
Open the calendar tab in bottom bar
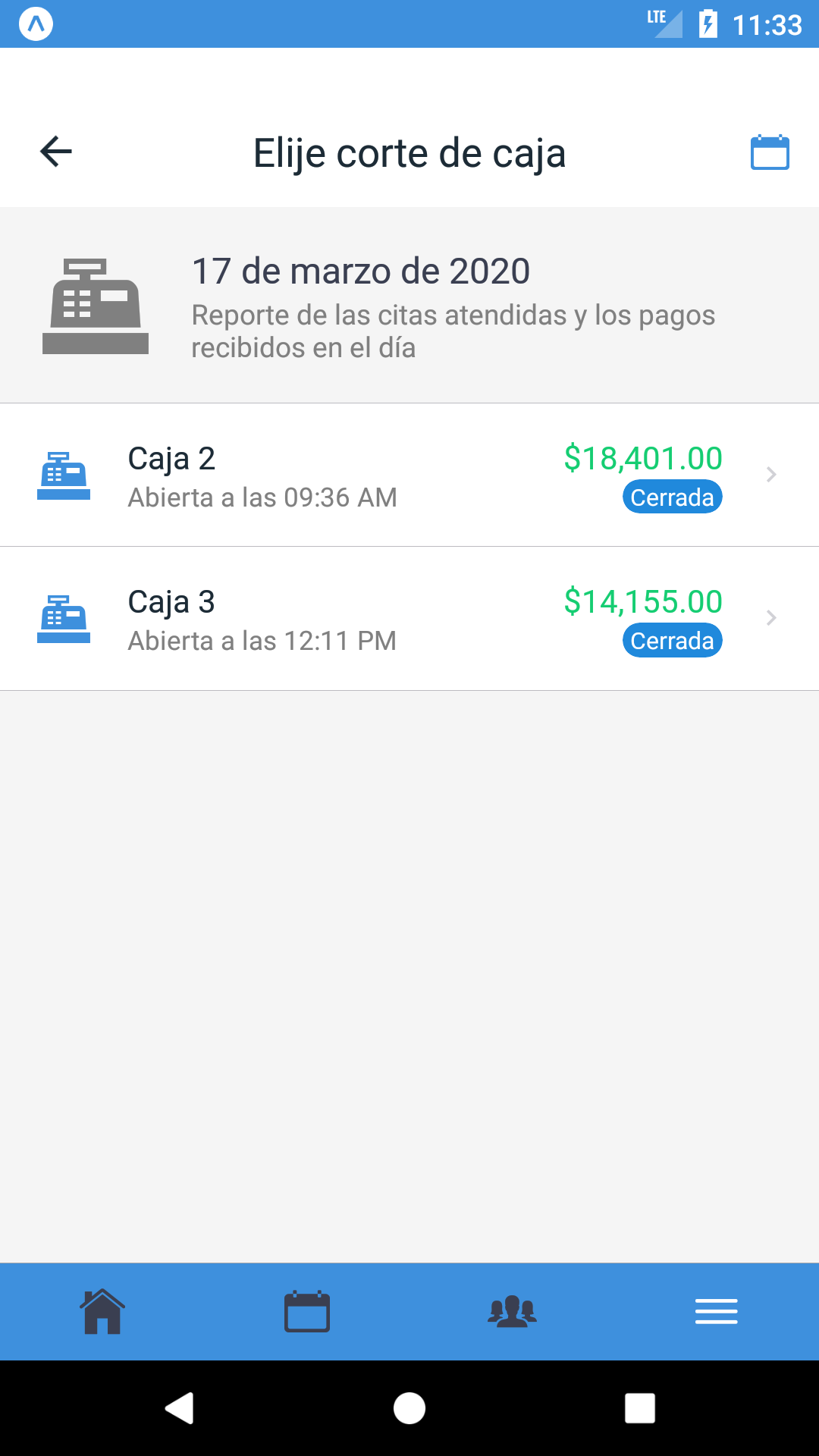pos(307,1311)
